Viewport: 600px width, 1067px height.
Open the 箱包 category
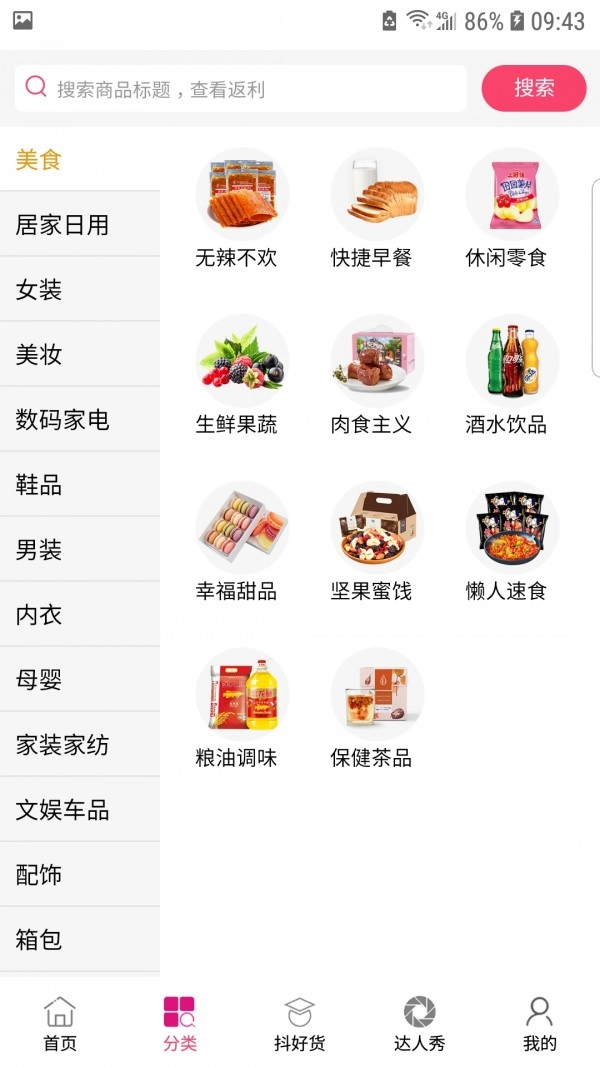pos(40,940)
